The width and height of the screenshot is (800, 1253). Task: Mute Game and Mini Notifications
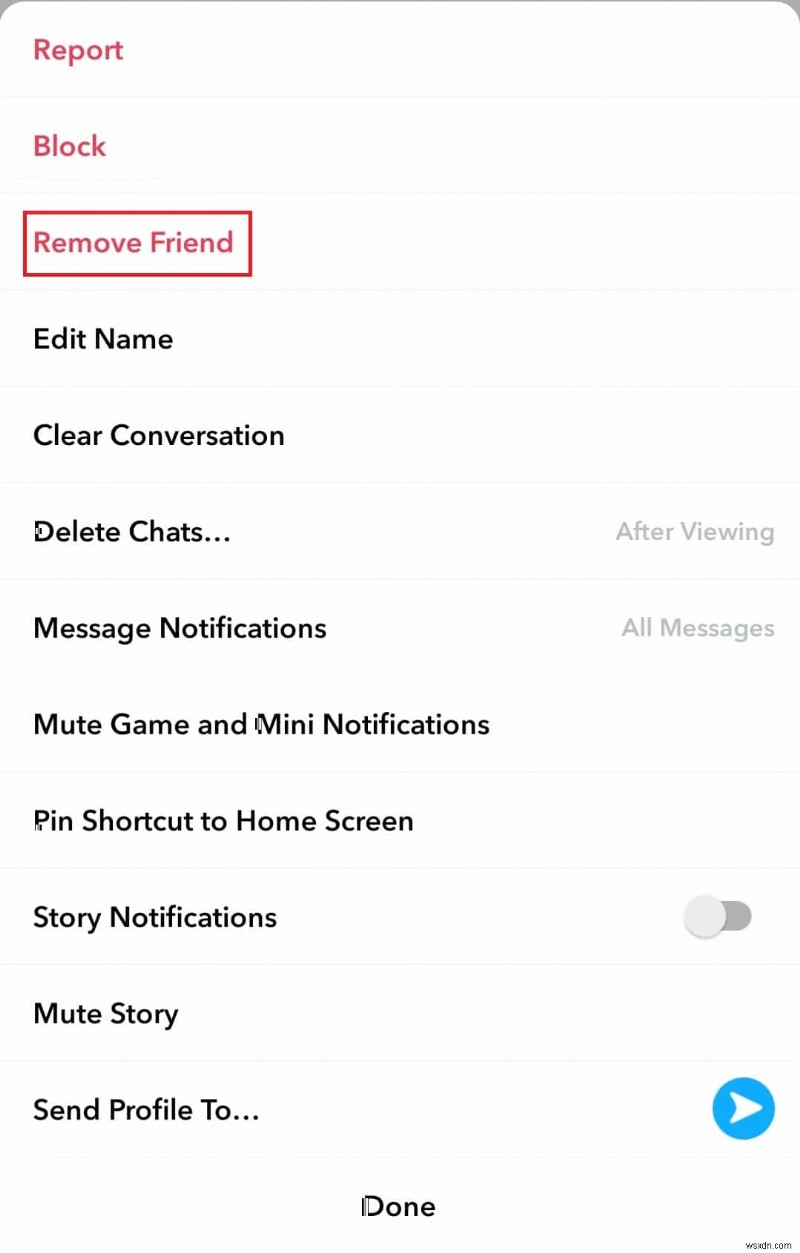[x=260, y=724]
